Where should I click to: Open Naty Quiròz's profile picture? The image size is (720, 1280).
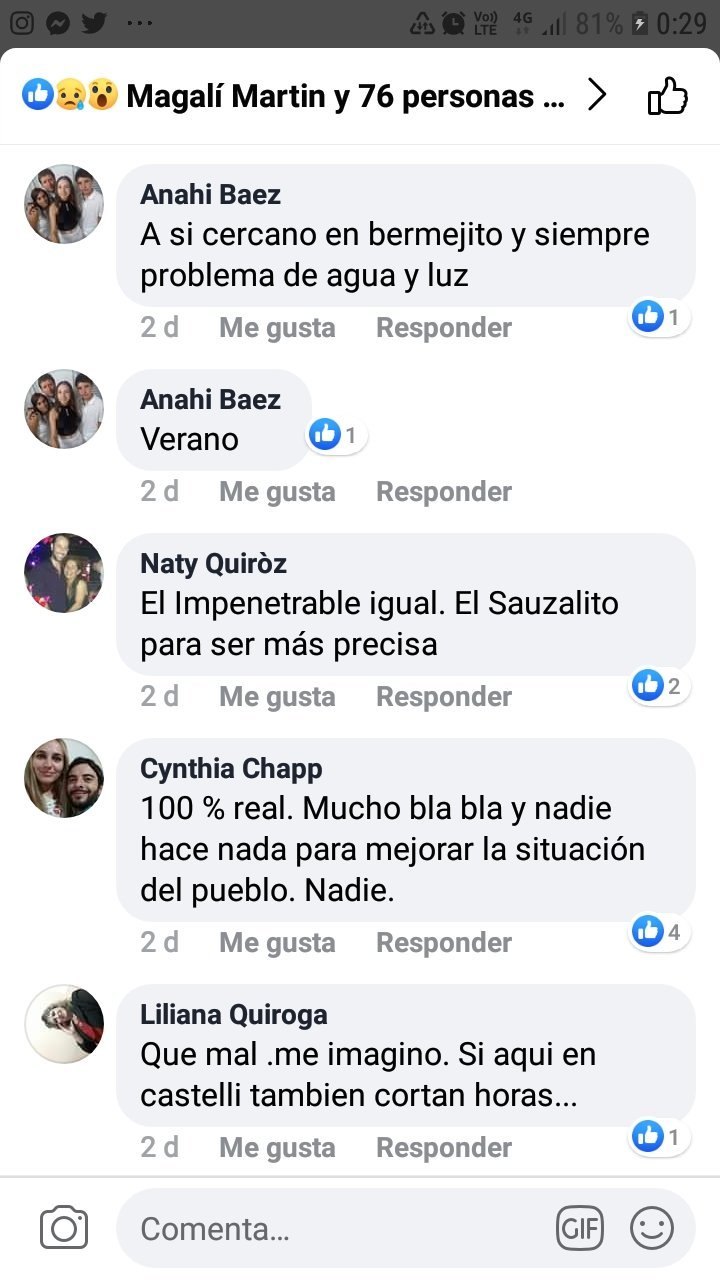[x=64, y=573]
